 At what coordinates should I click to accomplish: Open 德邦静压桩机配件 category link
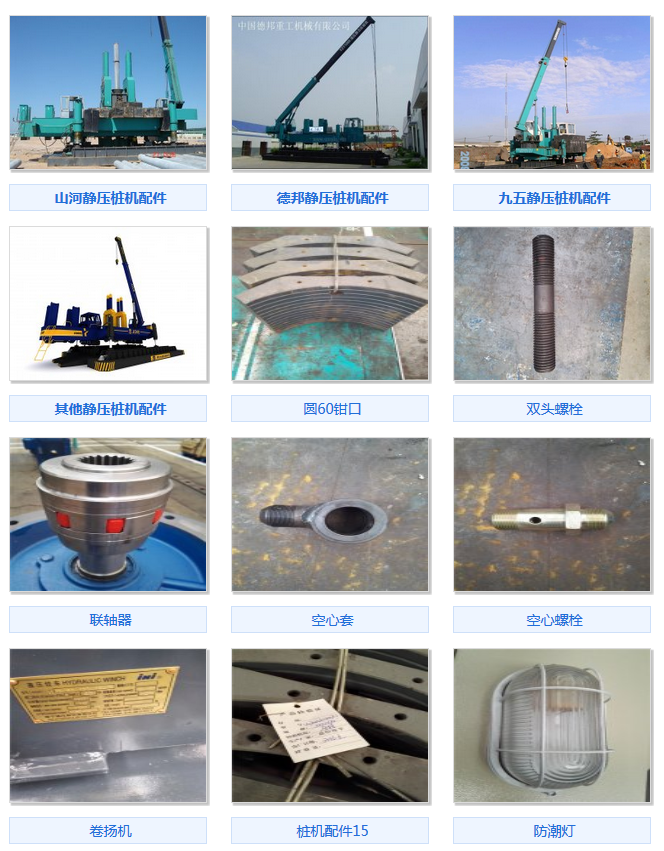[x=331, y=198]
